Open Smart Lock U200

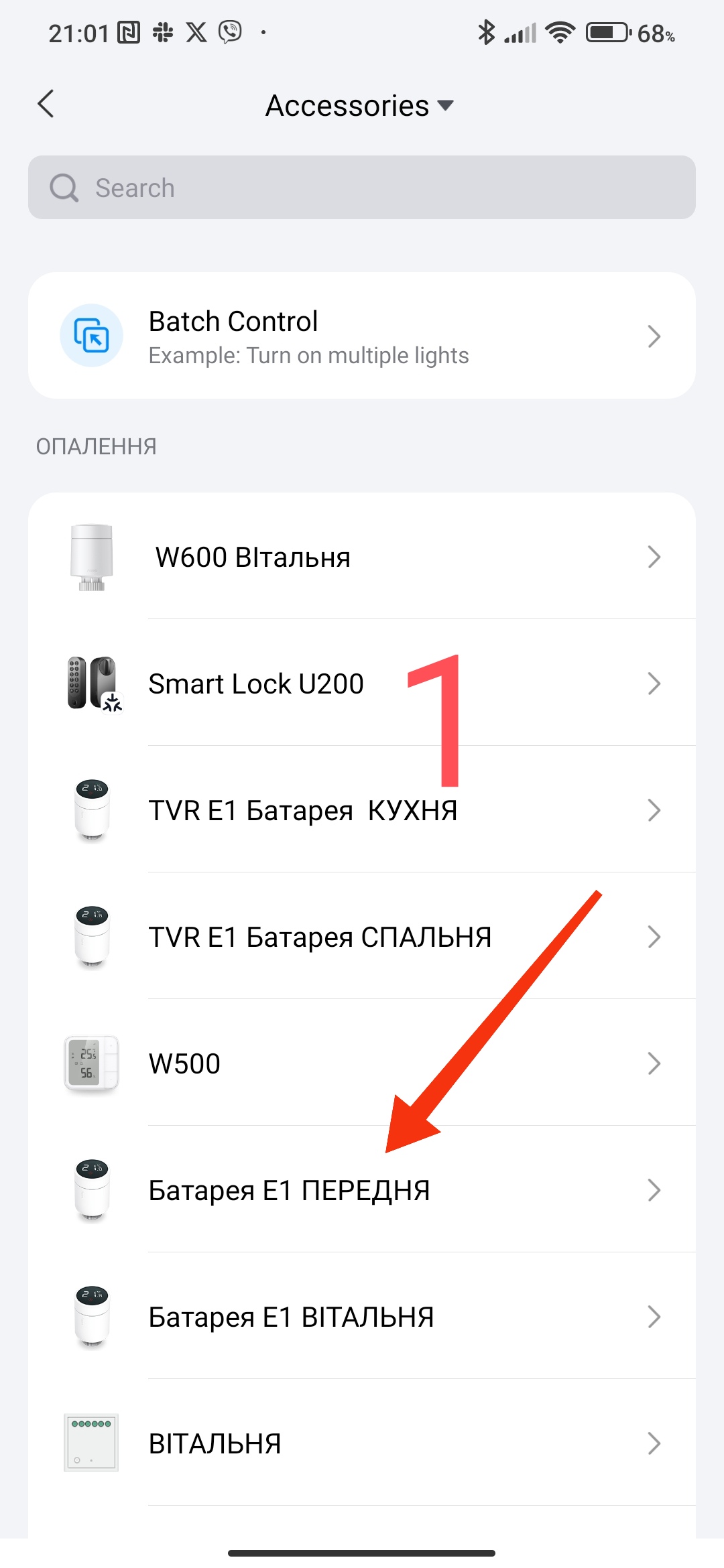pyautogui.click(x=362, y=683)
